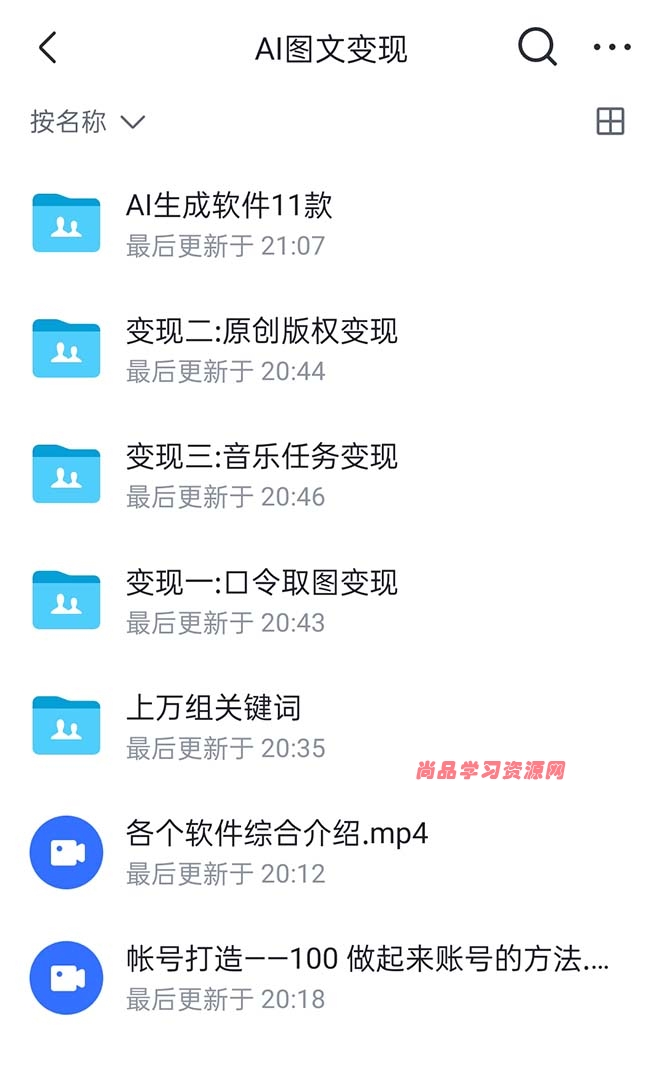Switch to grid view layout

(611, 121)
